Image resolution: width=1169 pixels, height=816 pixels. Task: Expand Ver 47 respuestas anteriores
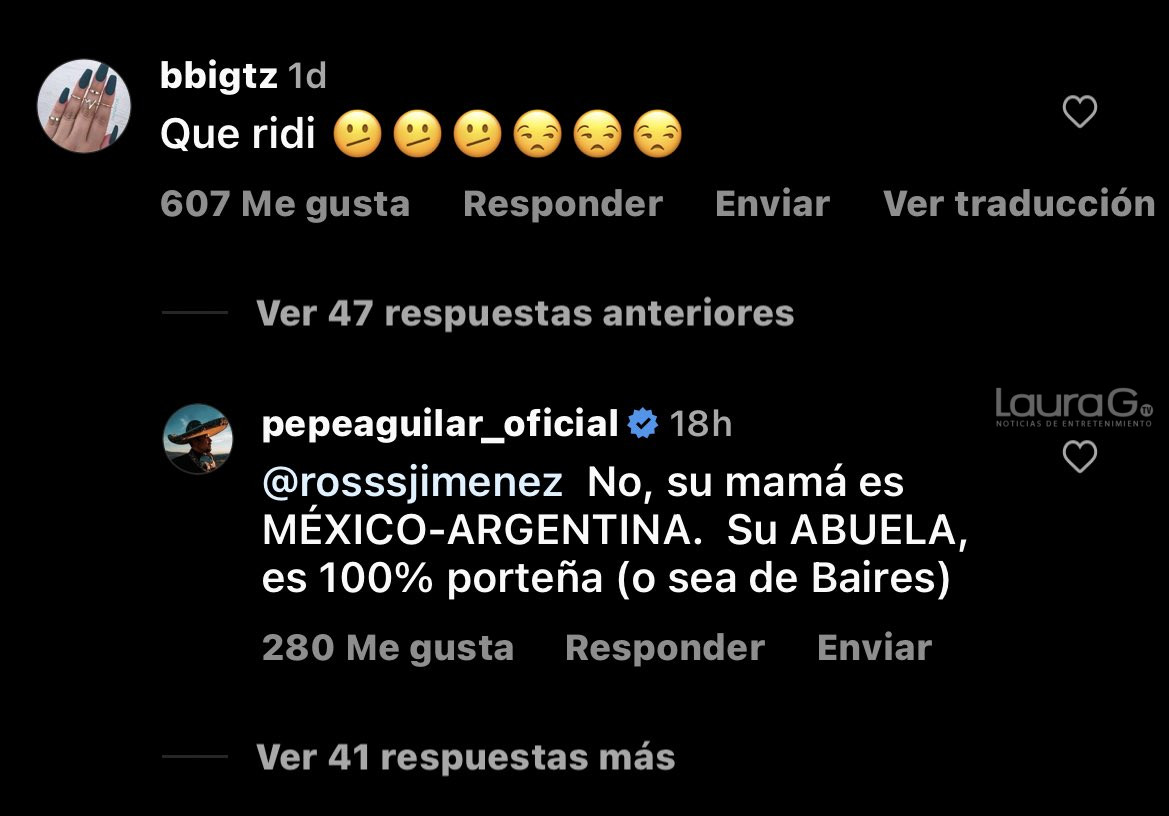pyautogui.click(x=524, y=314)
